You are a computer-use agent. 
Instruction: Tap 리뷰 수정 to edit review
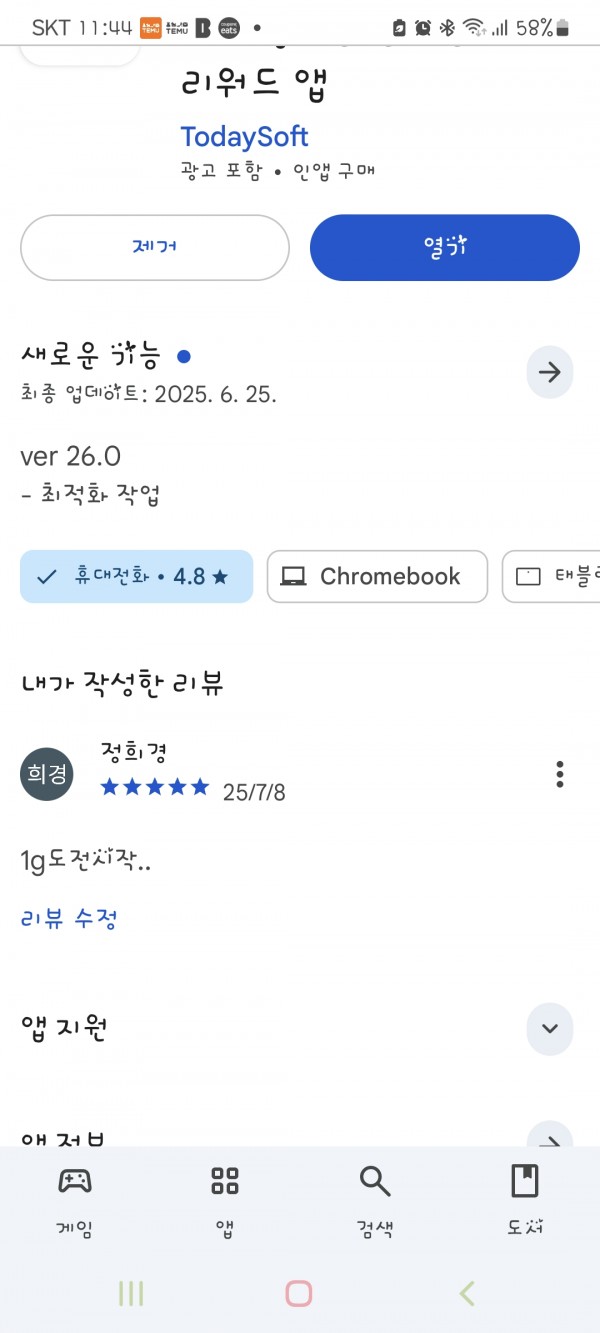(69, 919)
